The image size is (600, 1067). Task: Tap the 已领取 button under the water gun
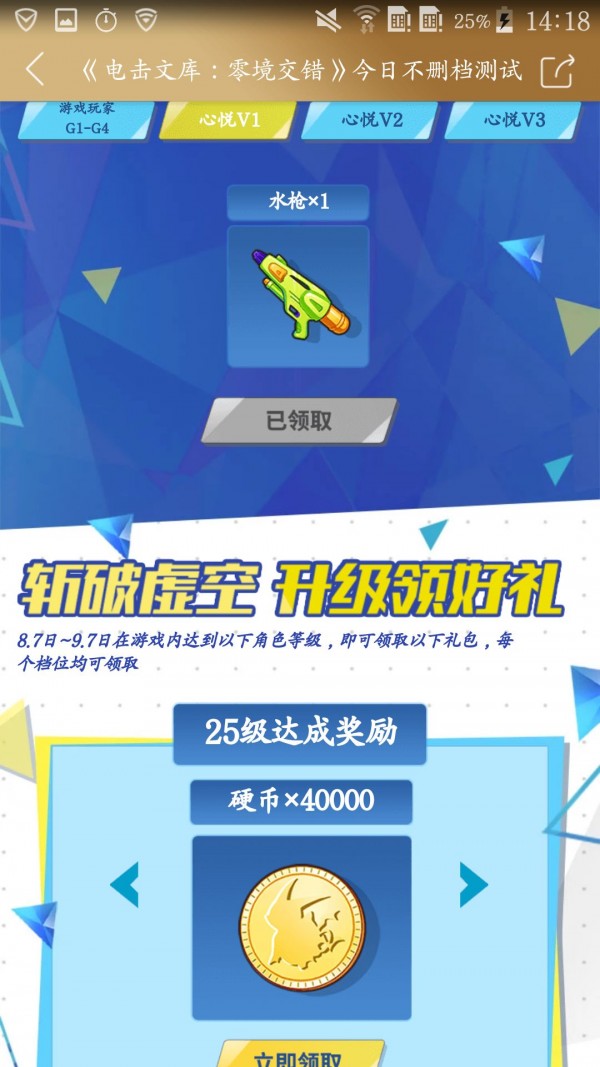pyautogui.click(x=299, y=421)
